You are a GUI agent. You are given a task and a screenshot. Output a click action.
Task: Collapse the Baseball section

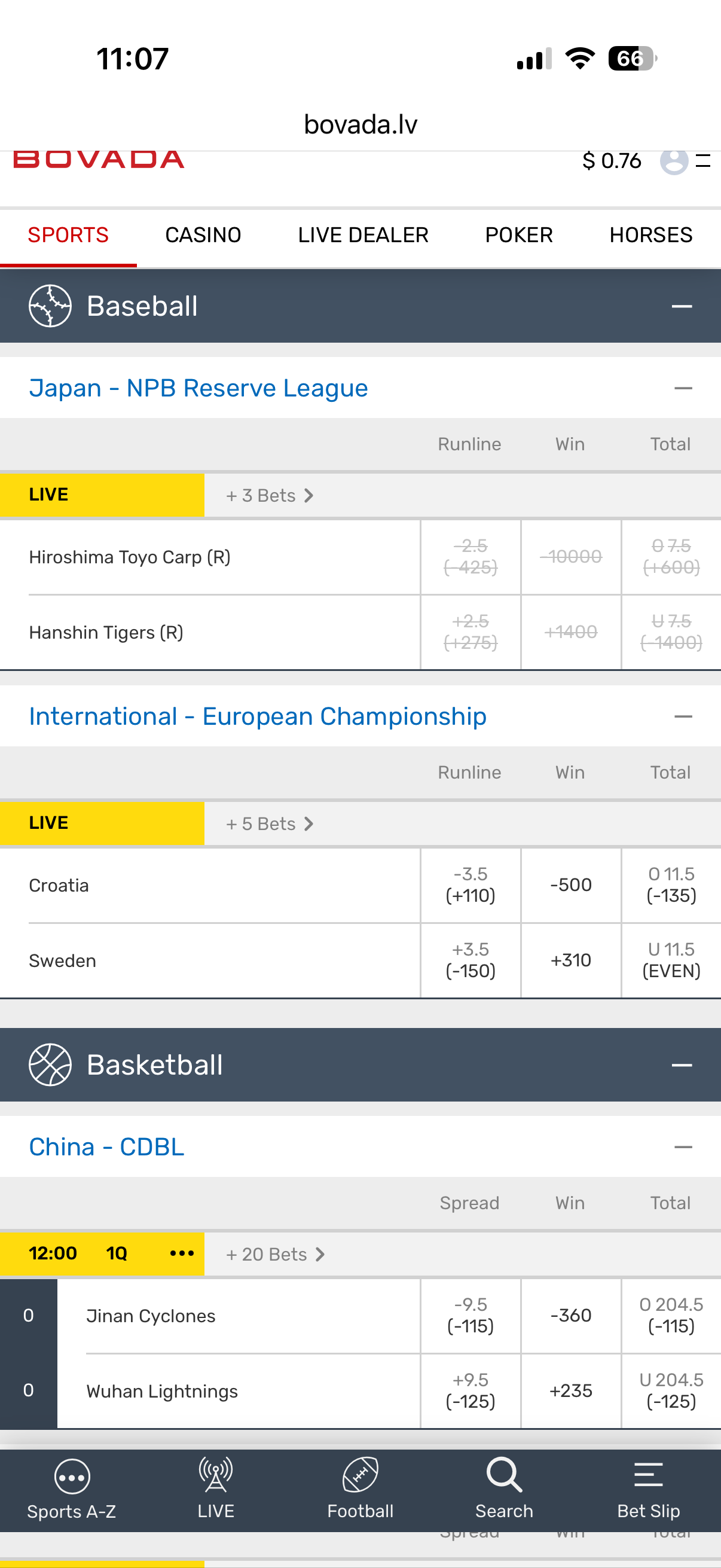pos(681,306)
